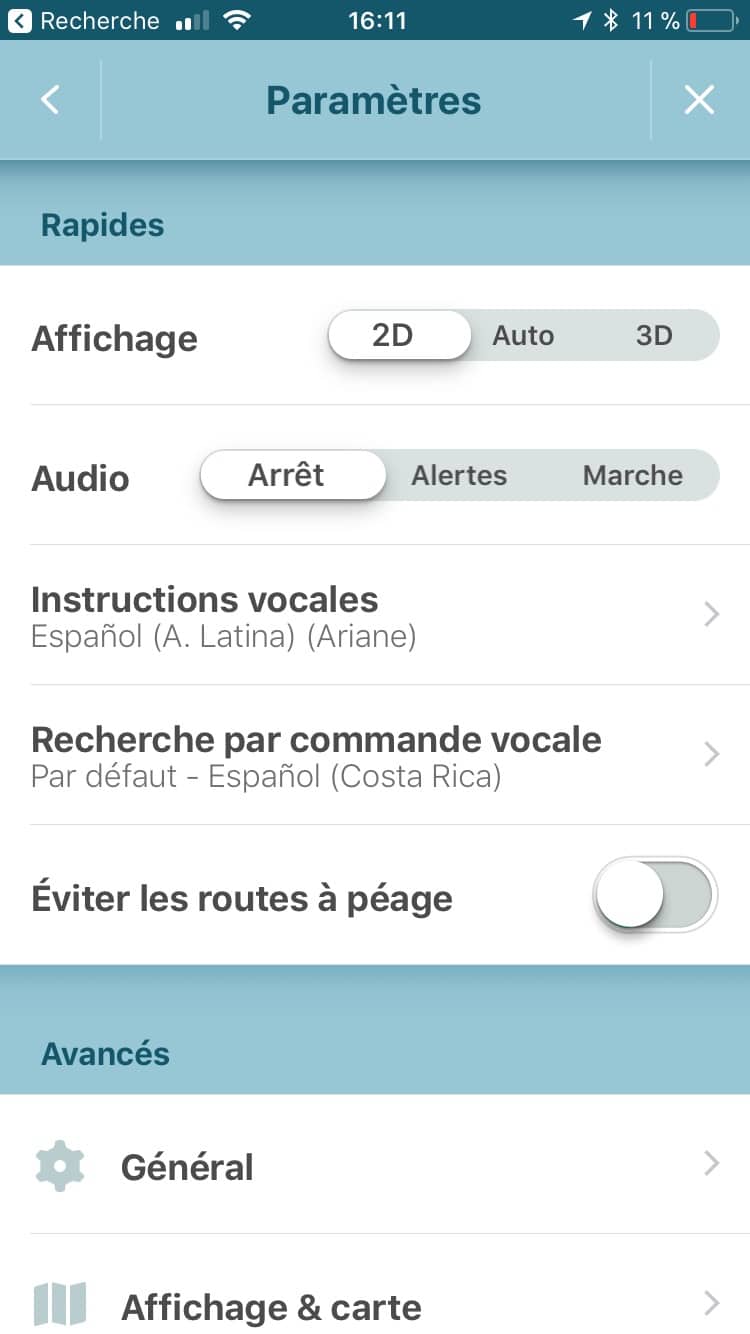Go back using the header arrow
The width and height of the screenshot is (750, 1334).
click(x=50, y=100)
